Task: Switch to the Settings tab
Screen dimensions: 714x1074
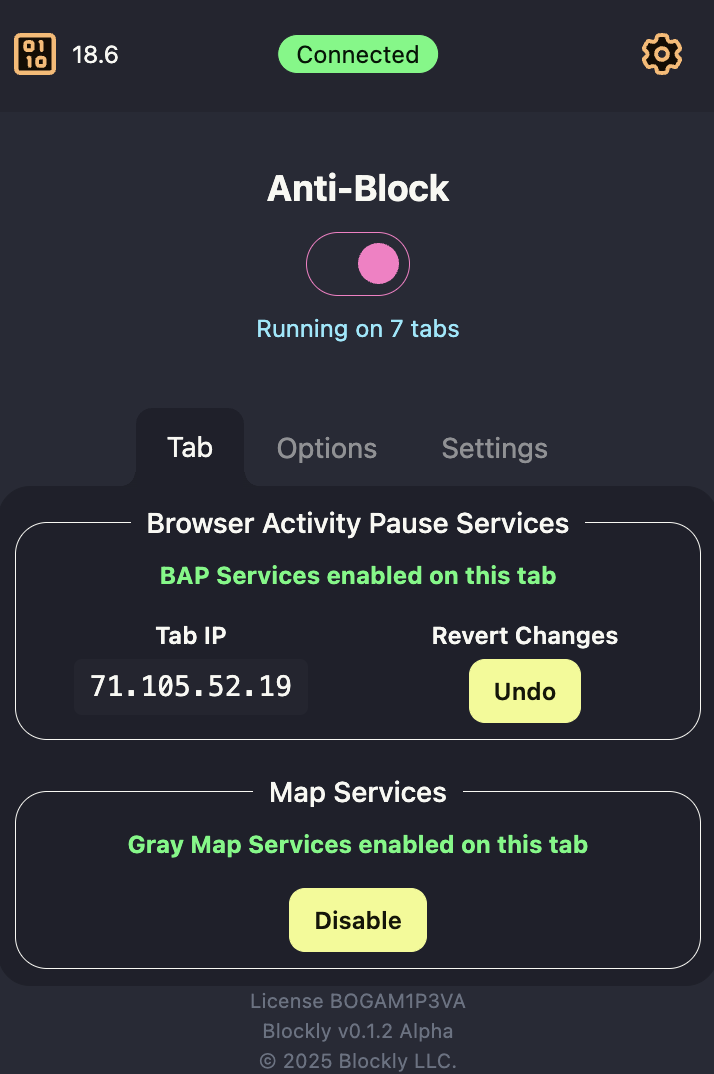Action: click(494, 448)
